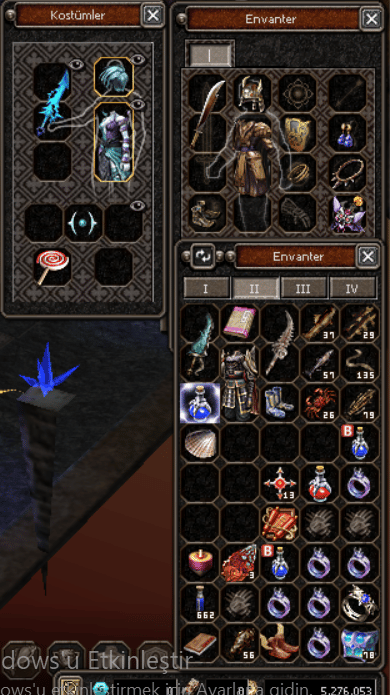Select the spinning top item

(200, 562)
